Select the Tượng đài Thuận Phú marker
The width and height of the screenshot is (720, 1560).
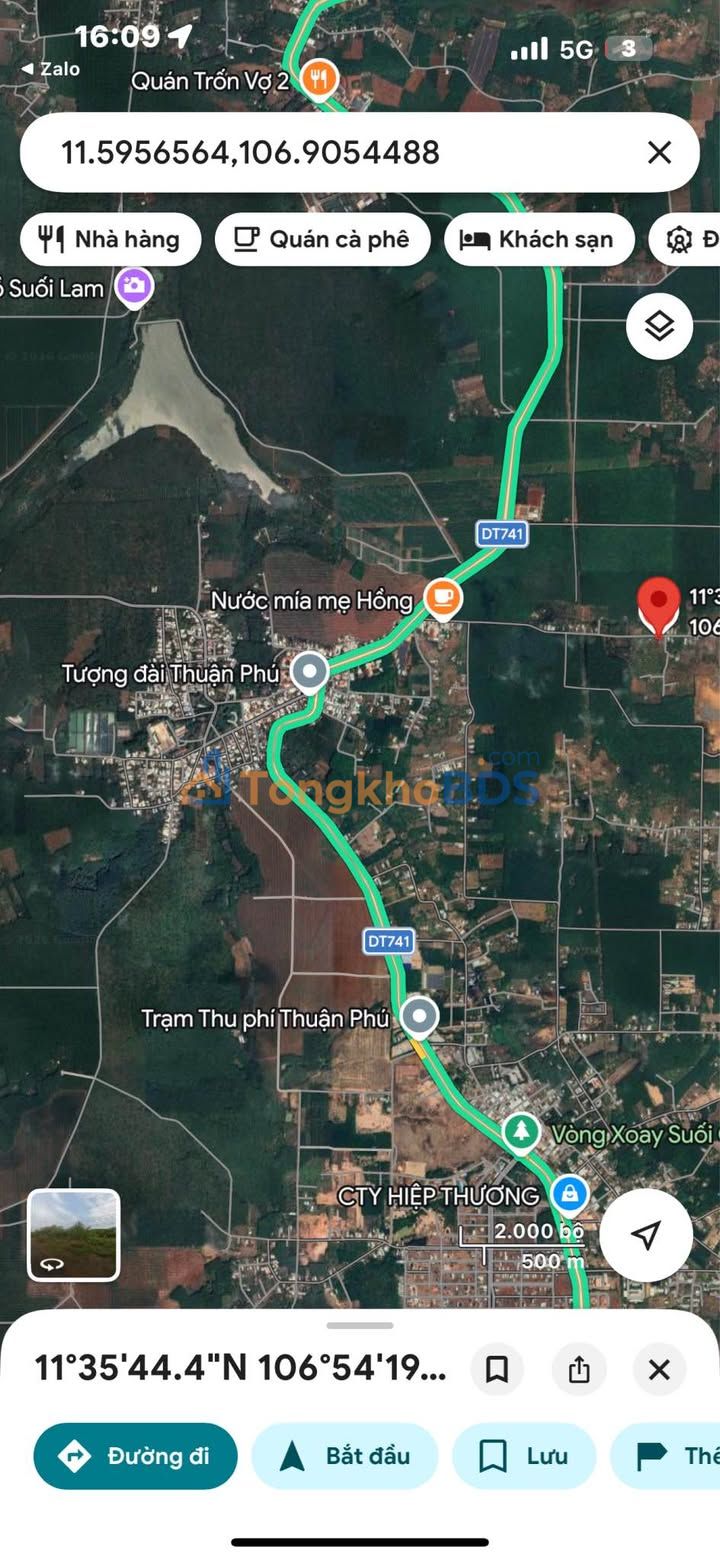310,672
